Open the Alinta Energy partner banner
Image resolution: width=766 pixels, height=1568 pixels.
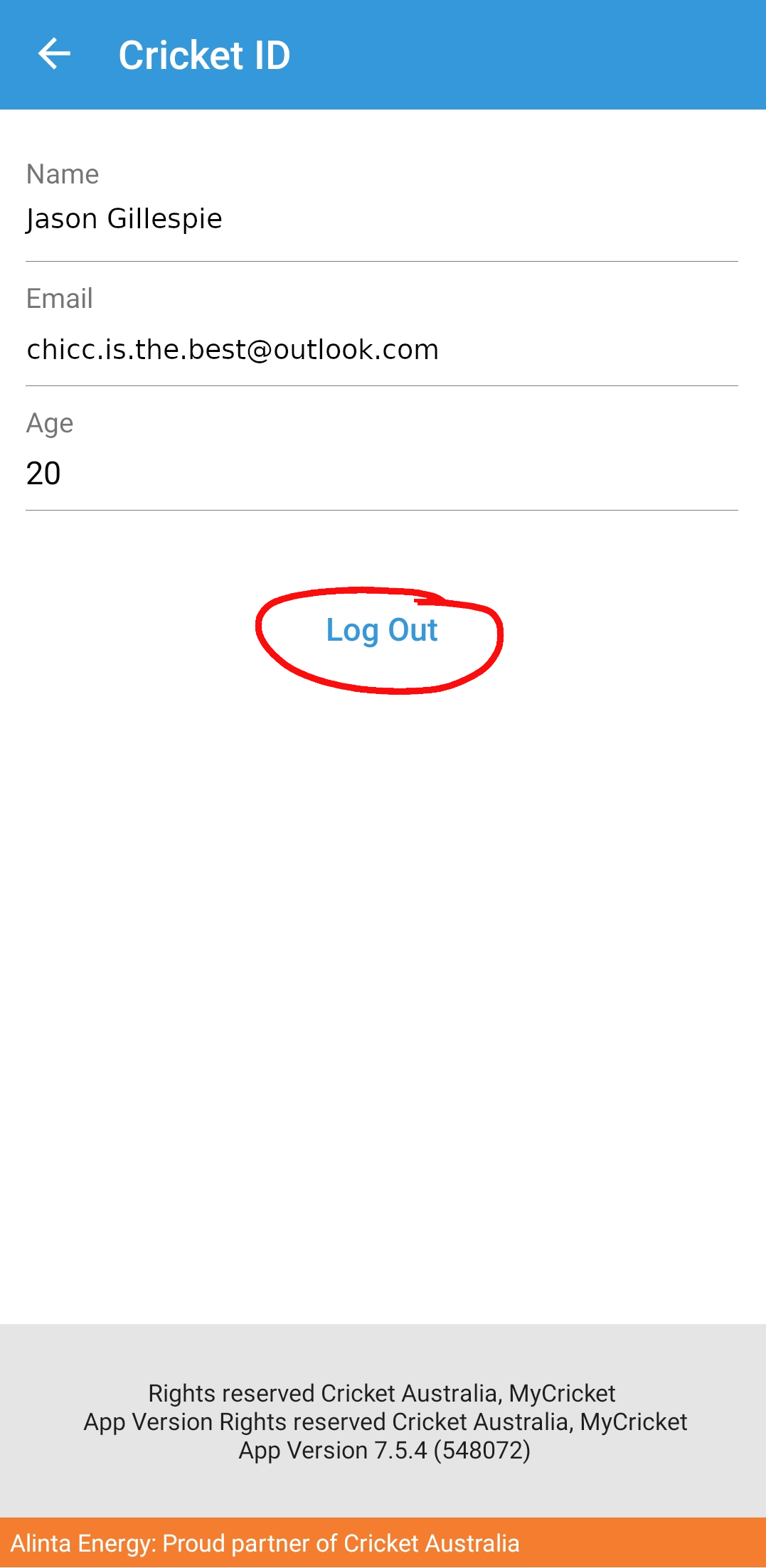tap(383, 1542)
